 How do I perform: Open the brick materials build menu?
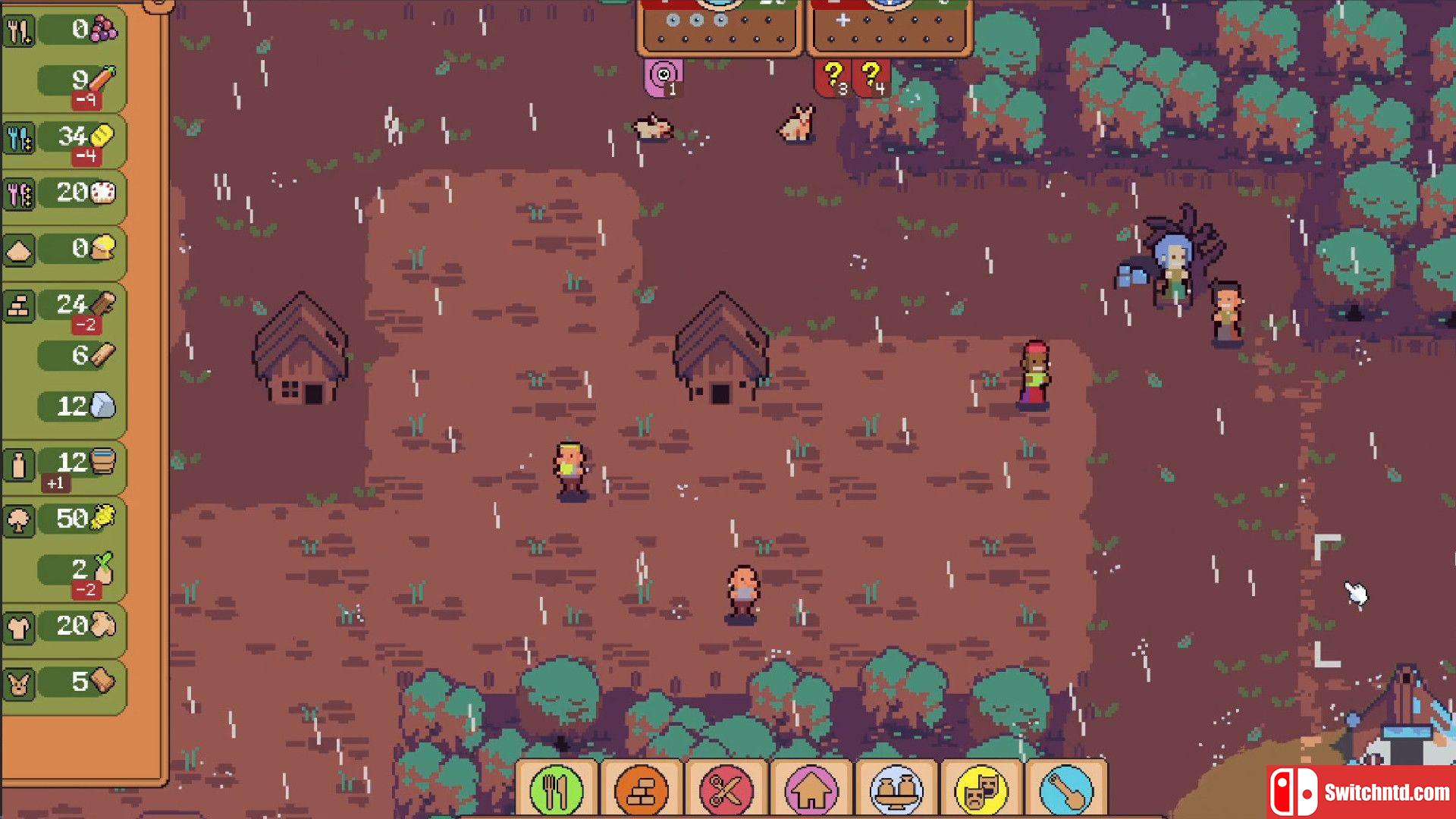pyautogui.click(x=642, y=790)
